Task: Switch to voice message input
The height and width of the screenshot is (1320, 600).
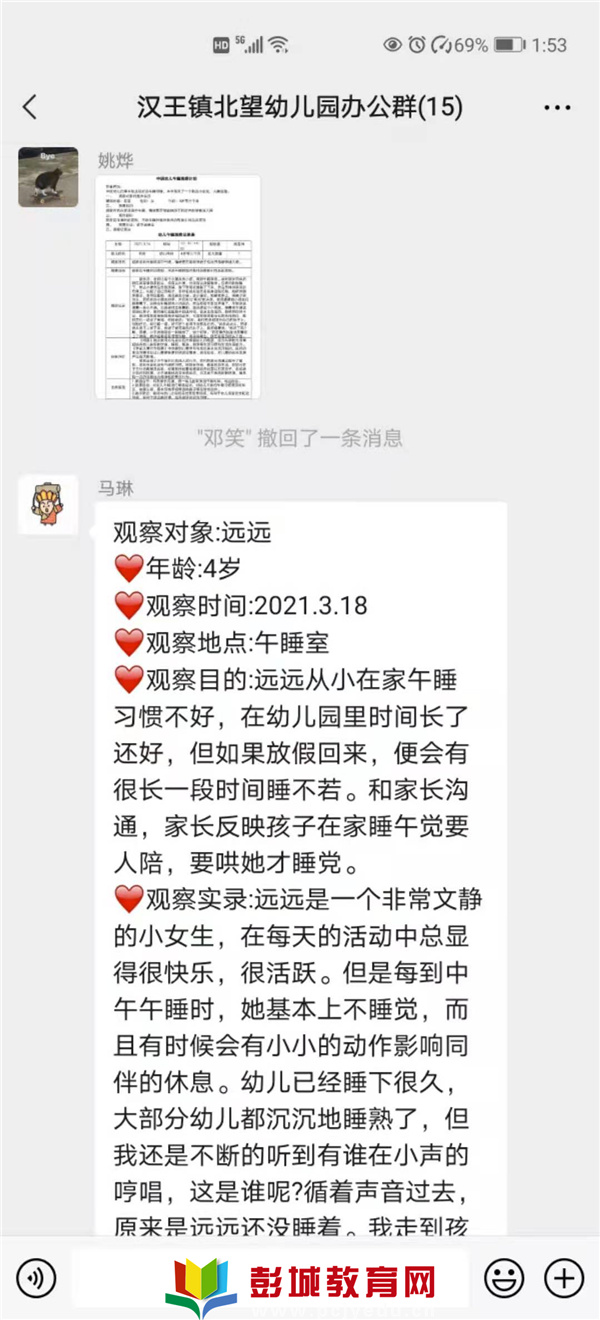Action: point(37,1277)
